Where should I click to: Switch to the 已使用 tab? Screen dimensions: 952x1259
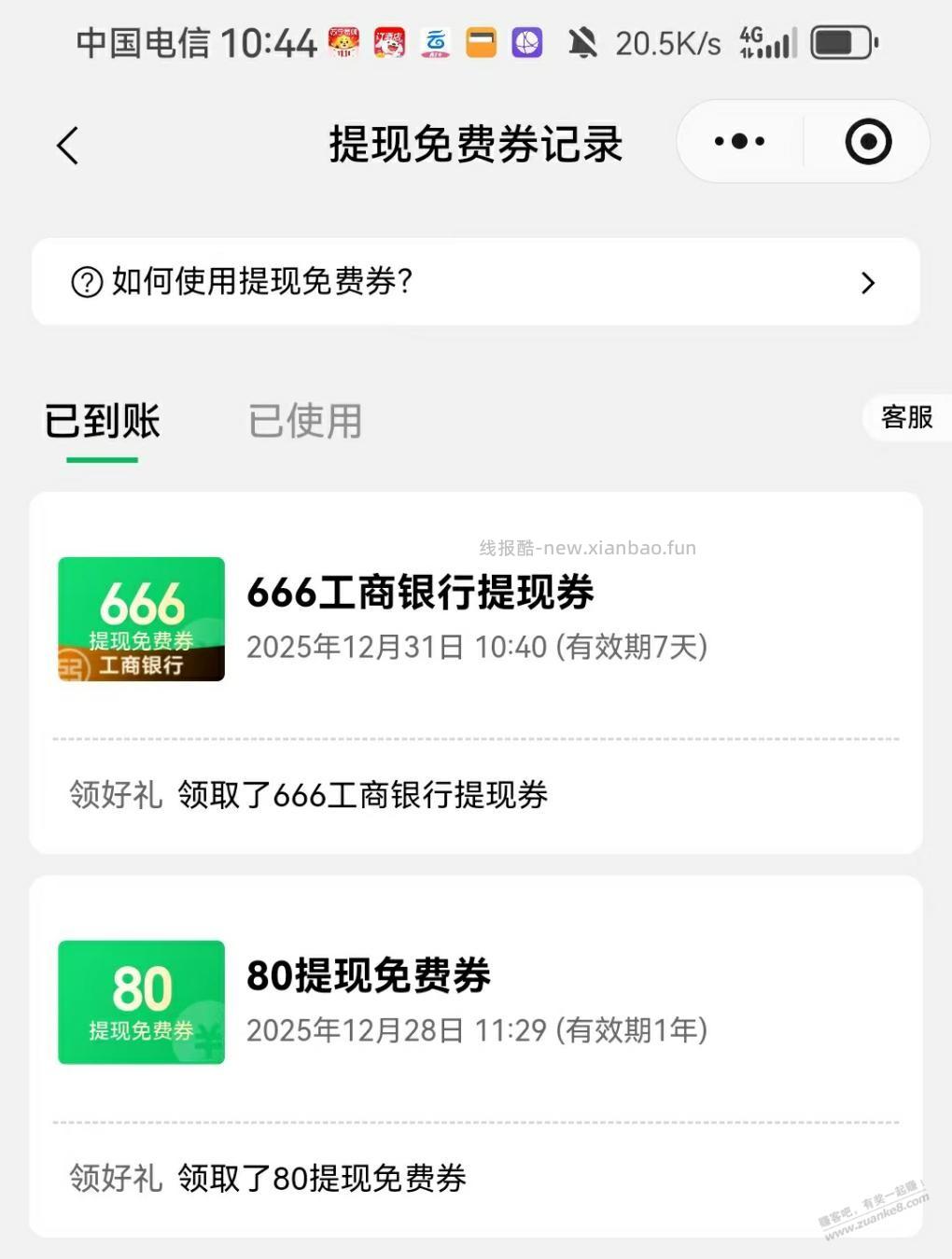coord(304,421)
